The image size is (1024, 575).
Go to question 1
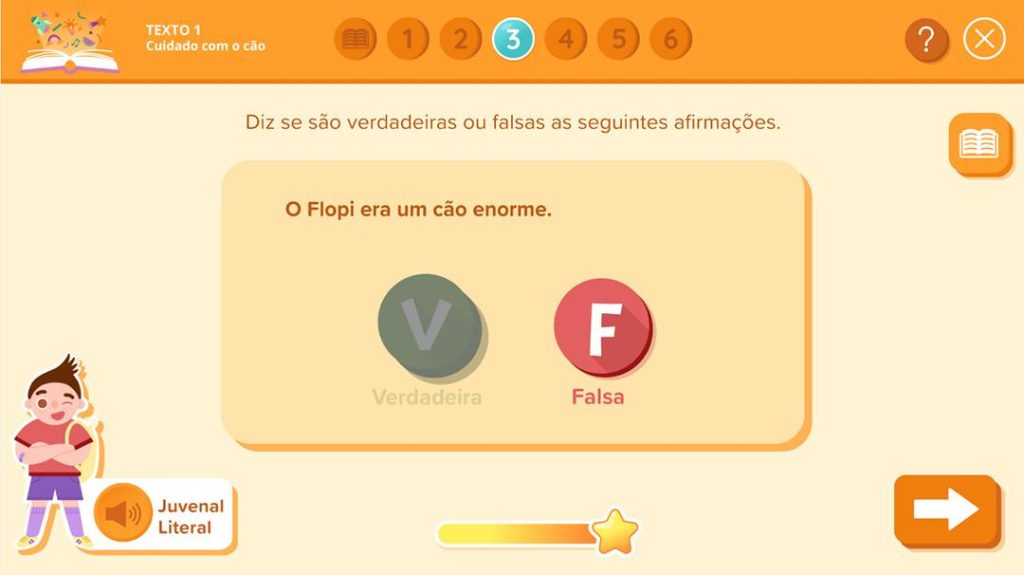point(408,40)
